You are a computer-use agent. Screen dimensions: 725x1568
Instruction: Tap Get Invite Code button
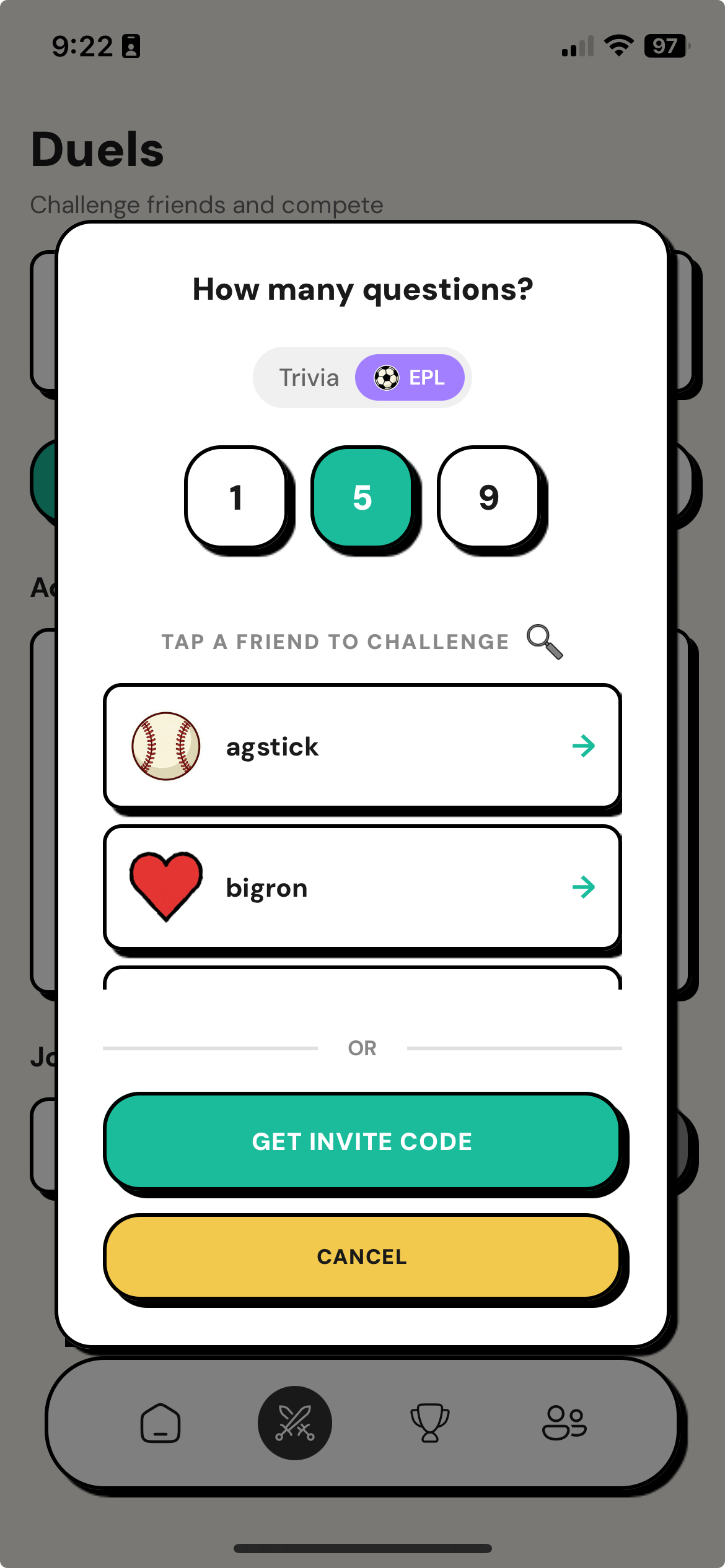click(x=362, y=1141)
